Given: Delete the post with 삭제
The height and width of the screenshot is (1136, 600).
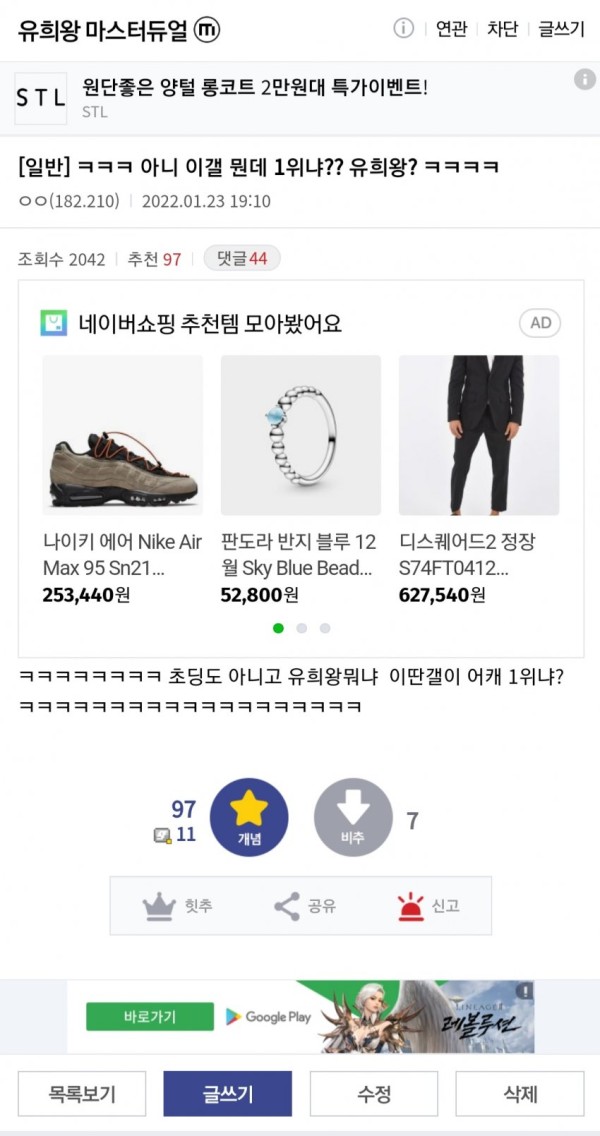Looking at the screenshot, I should (520, 1094).
